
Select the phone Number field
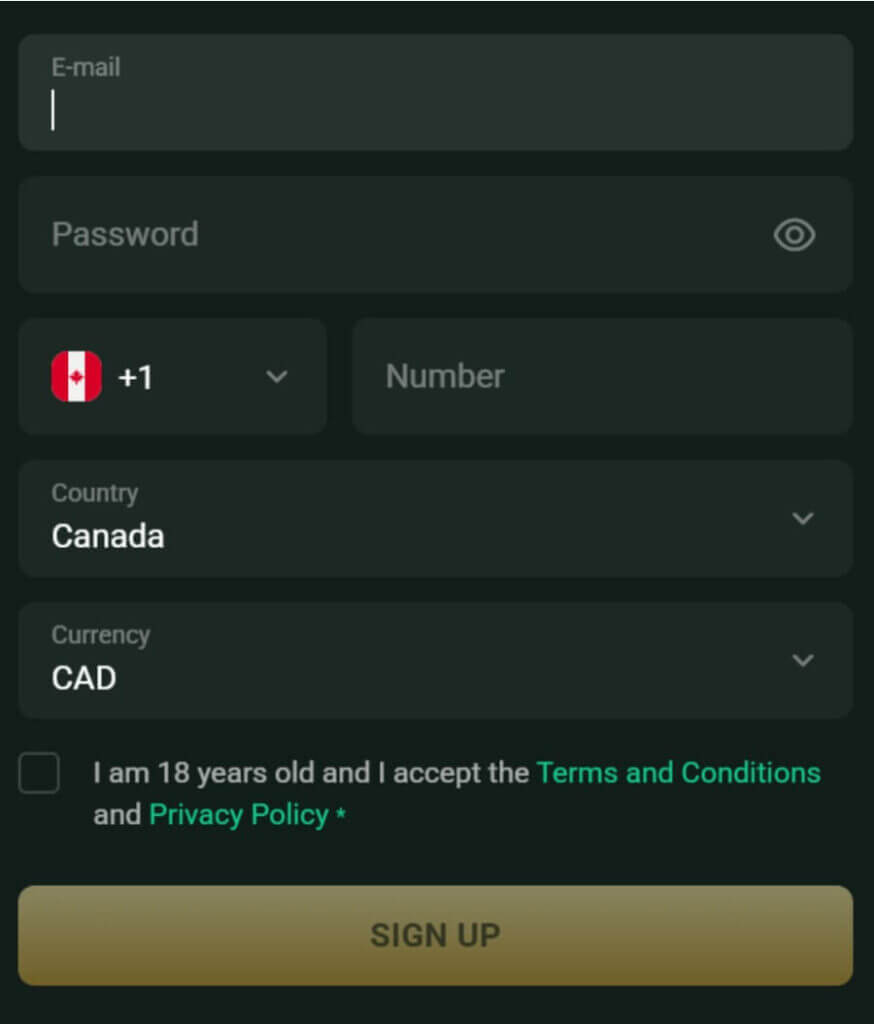[602, 377]
